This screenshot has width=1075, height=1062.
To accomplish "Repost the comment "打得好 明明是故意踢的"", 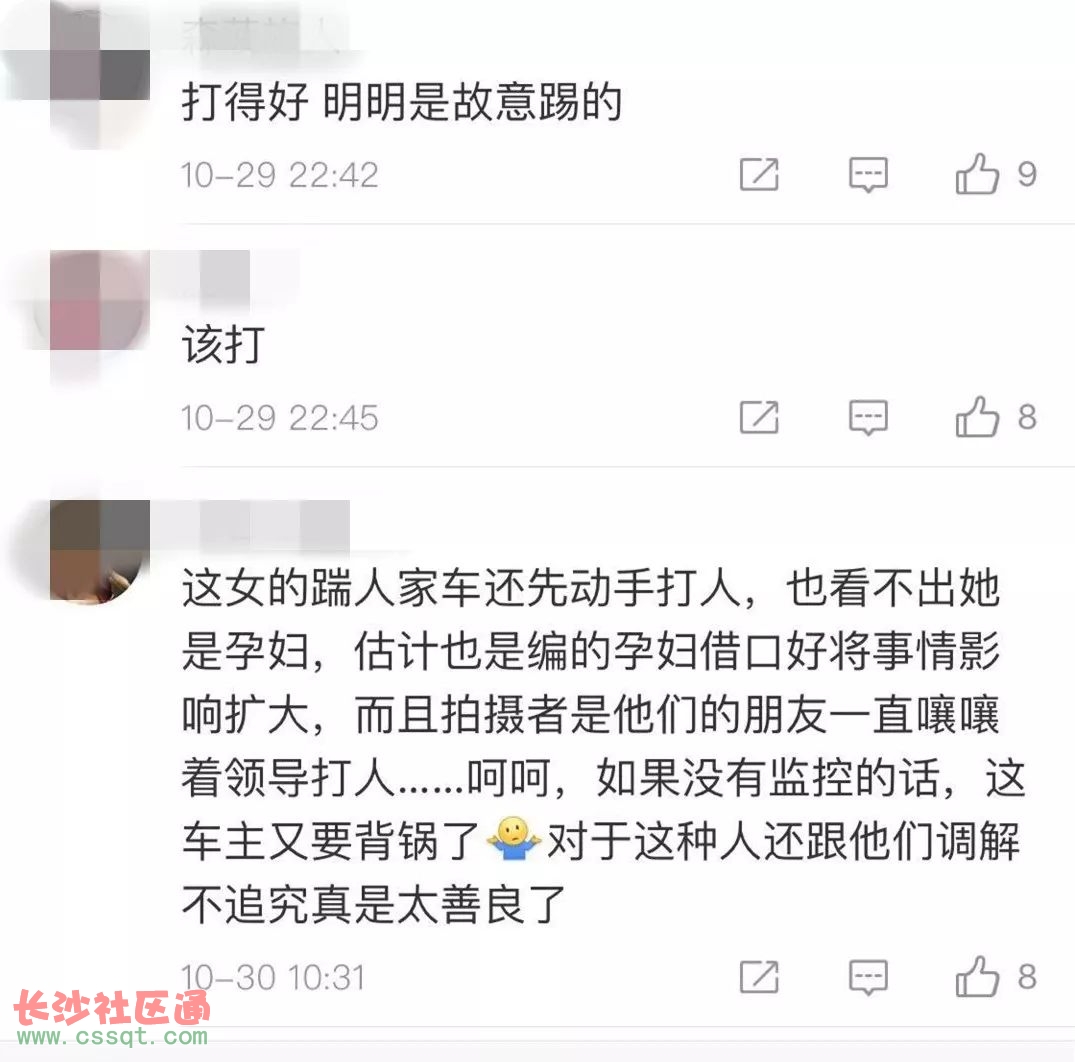I will pos(759,175).
